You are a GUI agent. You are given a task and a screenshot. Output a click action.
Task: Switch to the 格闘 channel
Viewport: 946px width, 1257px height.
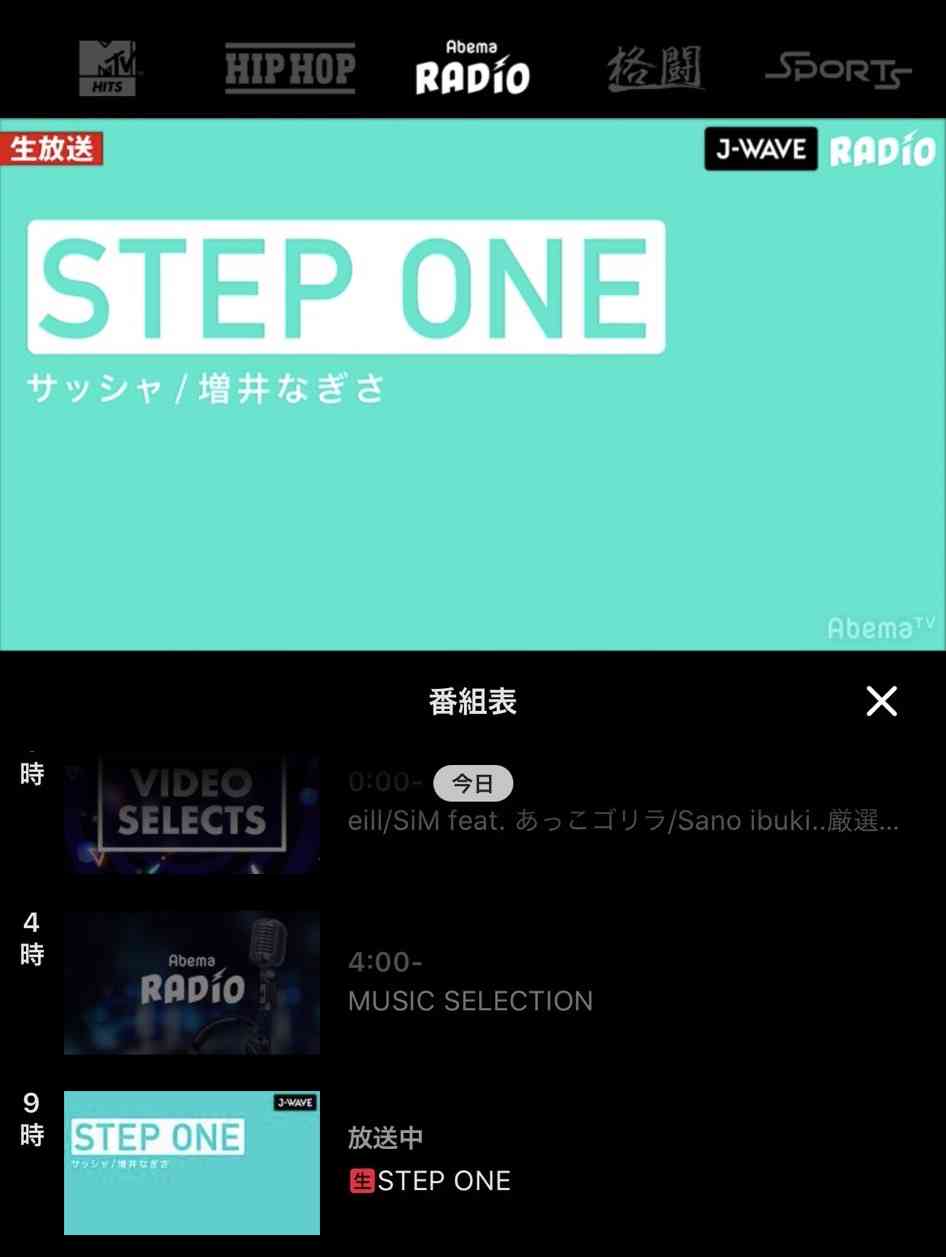[x=656, y=69]
